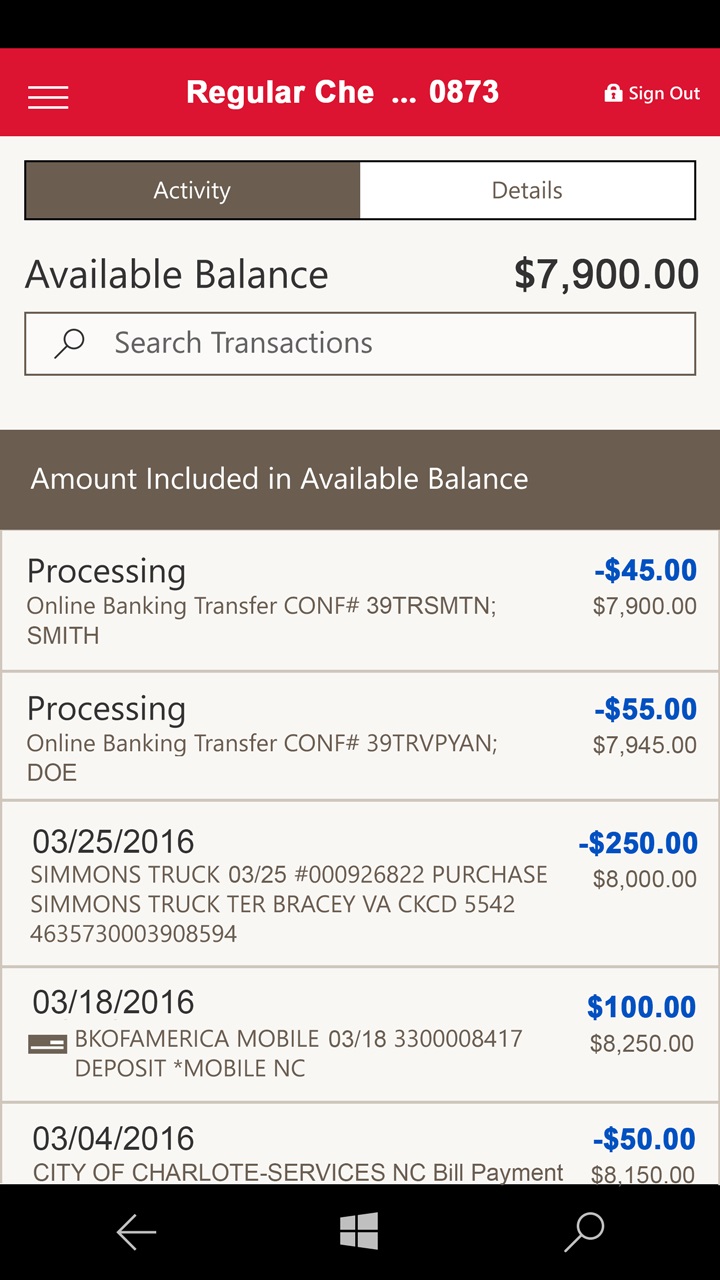Open the -$45.00 SMITH processing transaction
Screen dimensions: 720x1280
360,600
